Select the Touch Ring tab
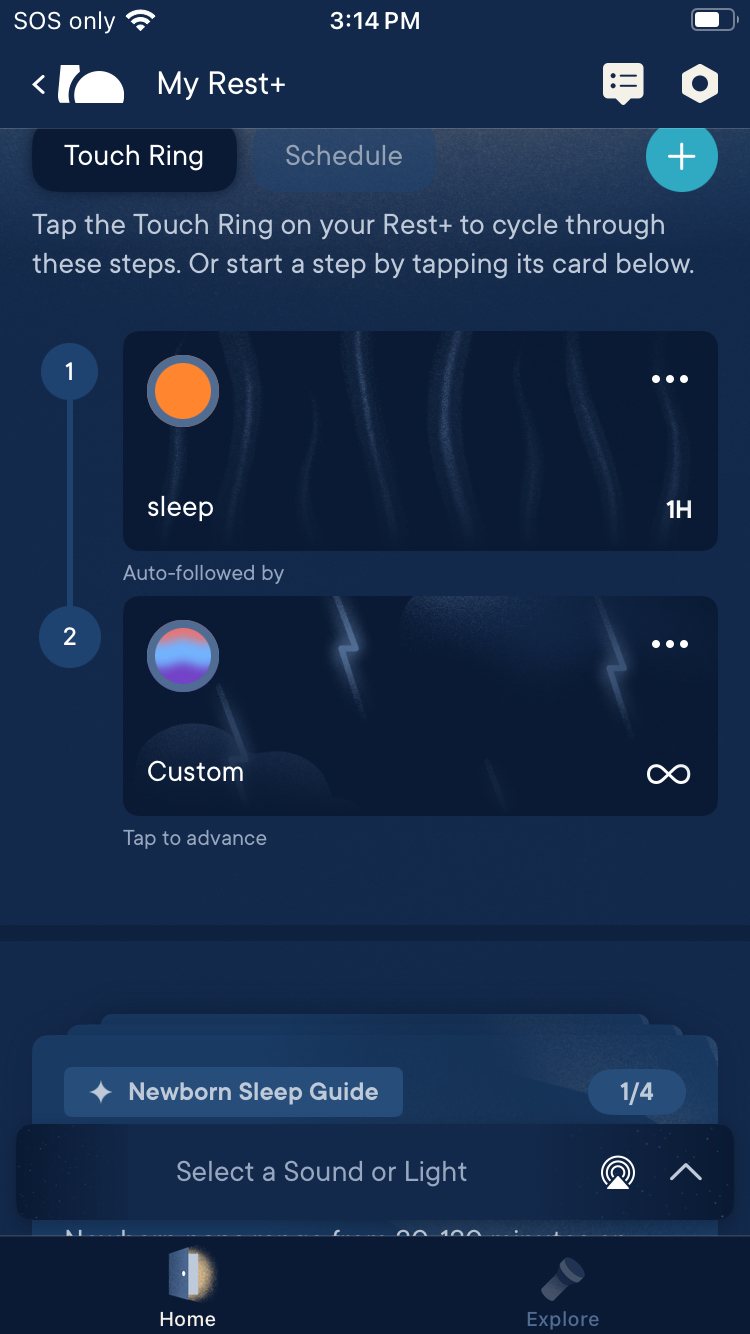The width and height of the screenshot is (750, 1334). pos(134,156)
